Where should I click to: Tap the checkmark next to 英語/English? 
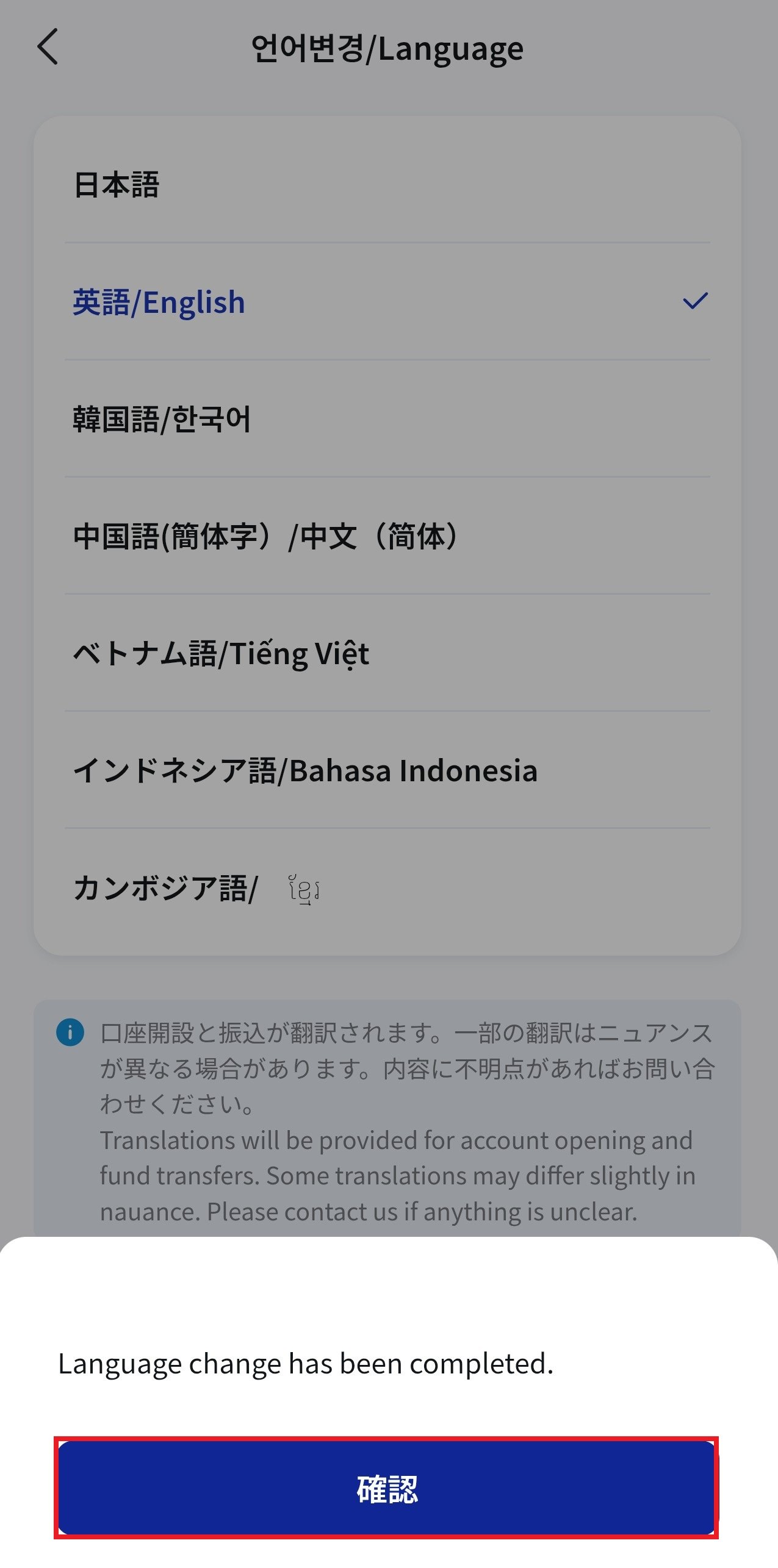coord(696,300)
